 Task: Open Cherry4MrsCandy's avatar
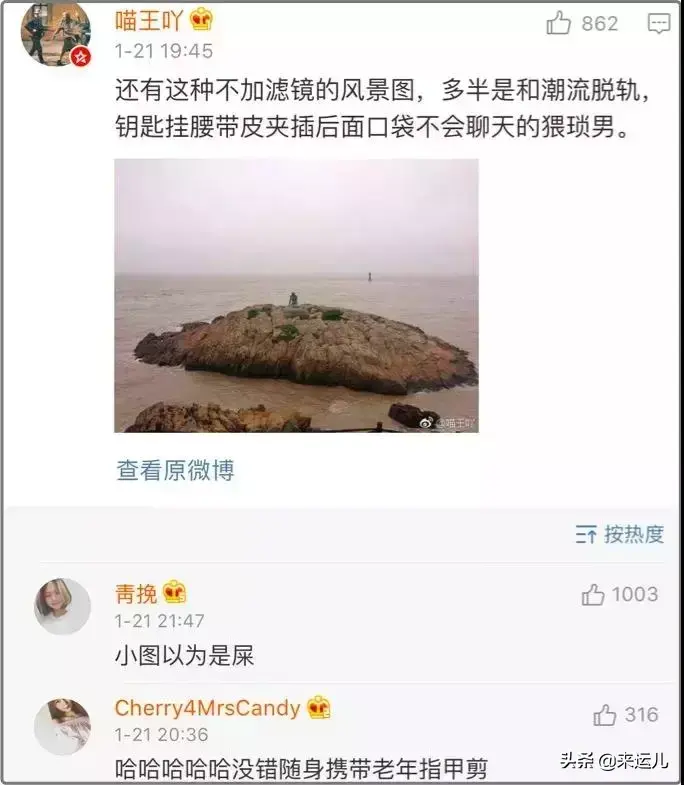[x=62, y=726]
